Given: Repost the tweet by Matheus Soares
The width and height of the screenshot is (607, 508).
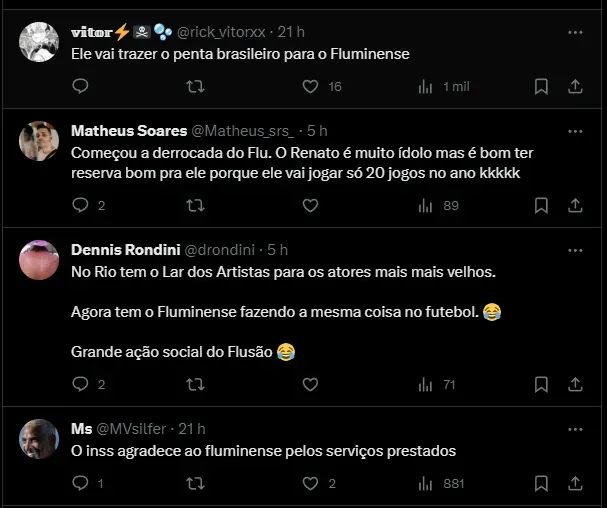Looking at the screenshot, I should coord(196,205).
